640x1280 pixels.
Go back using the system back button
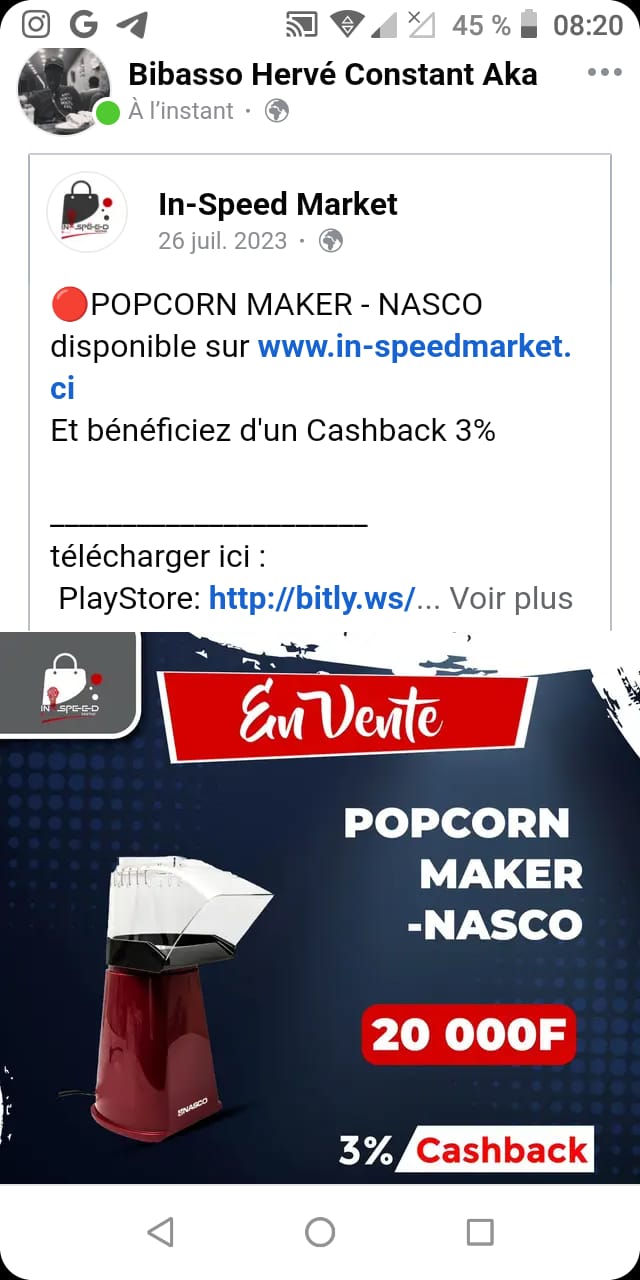coord(160,1231)
